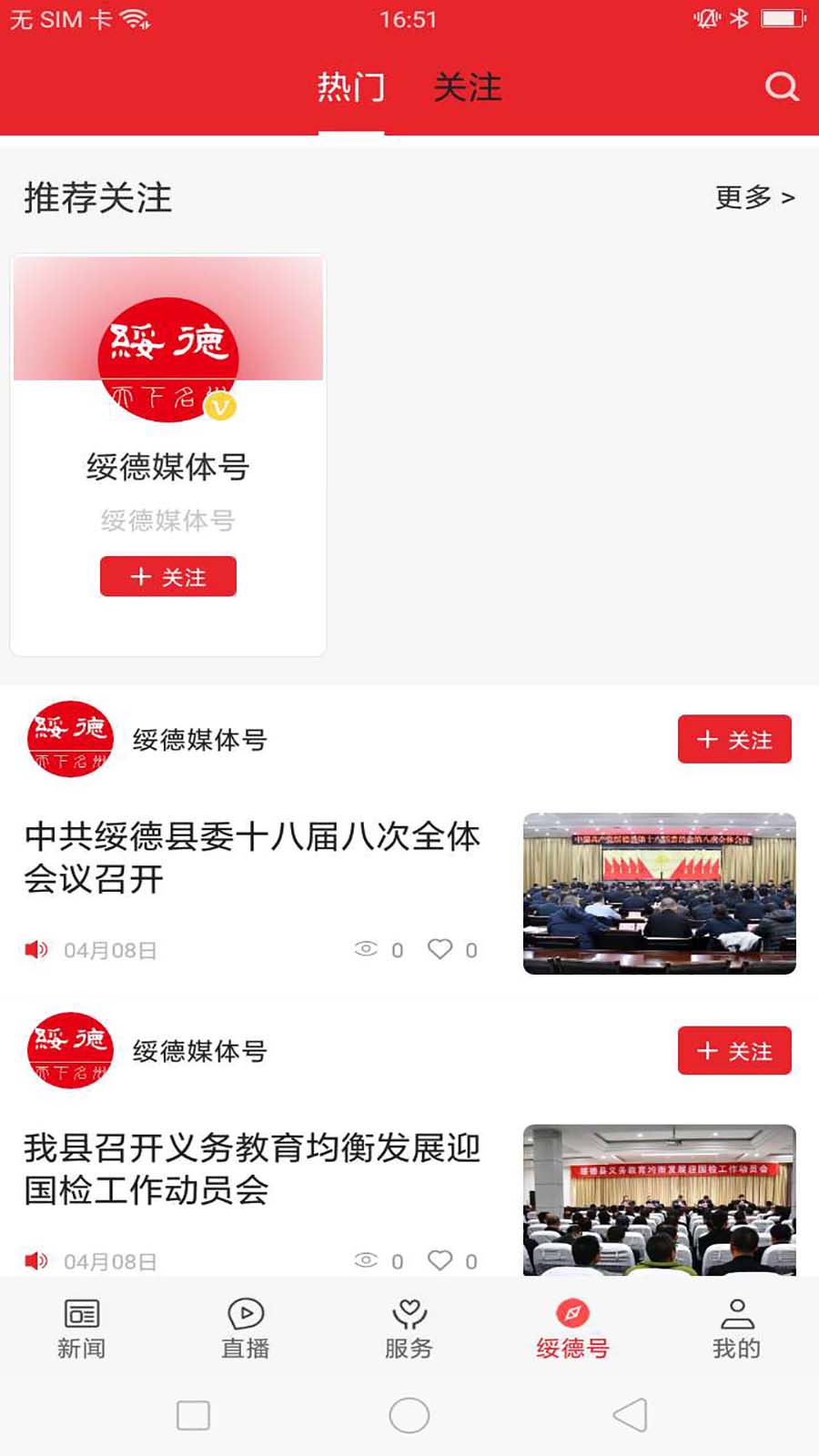Toggle the heart icon on the second article
Image resolution: width=819 pixels, height=1456 pixels.
(440, 1261)
